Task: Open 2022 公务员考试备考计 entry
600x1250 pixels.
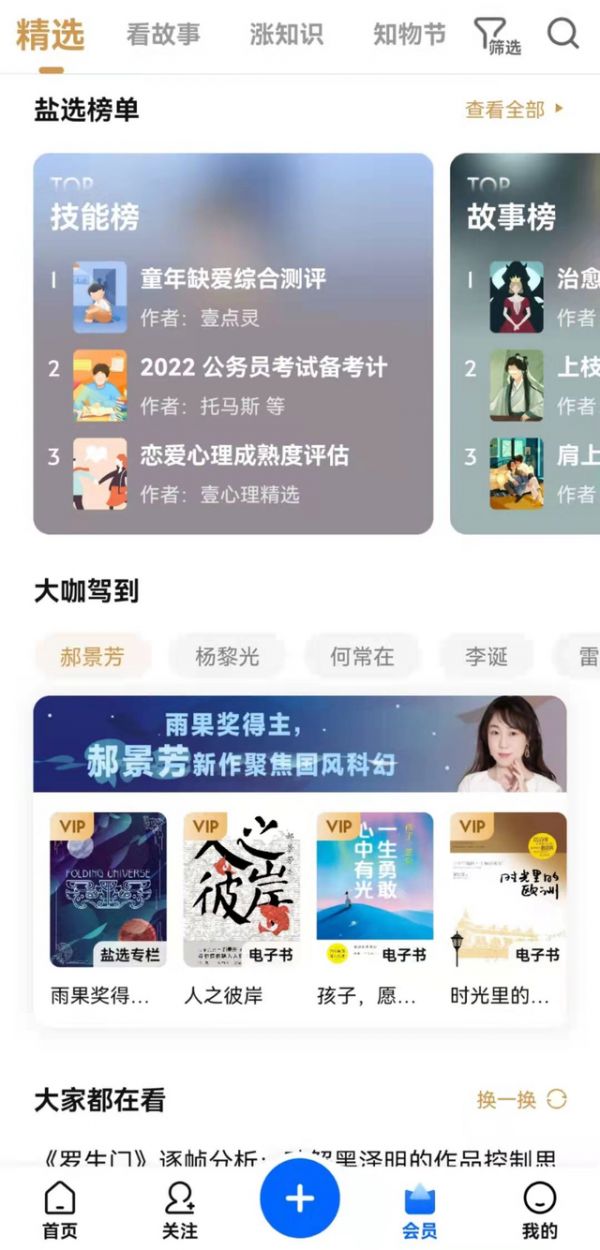Action: [263, 368]
